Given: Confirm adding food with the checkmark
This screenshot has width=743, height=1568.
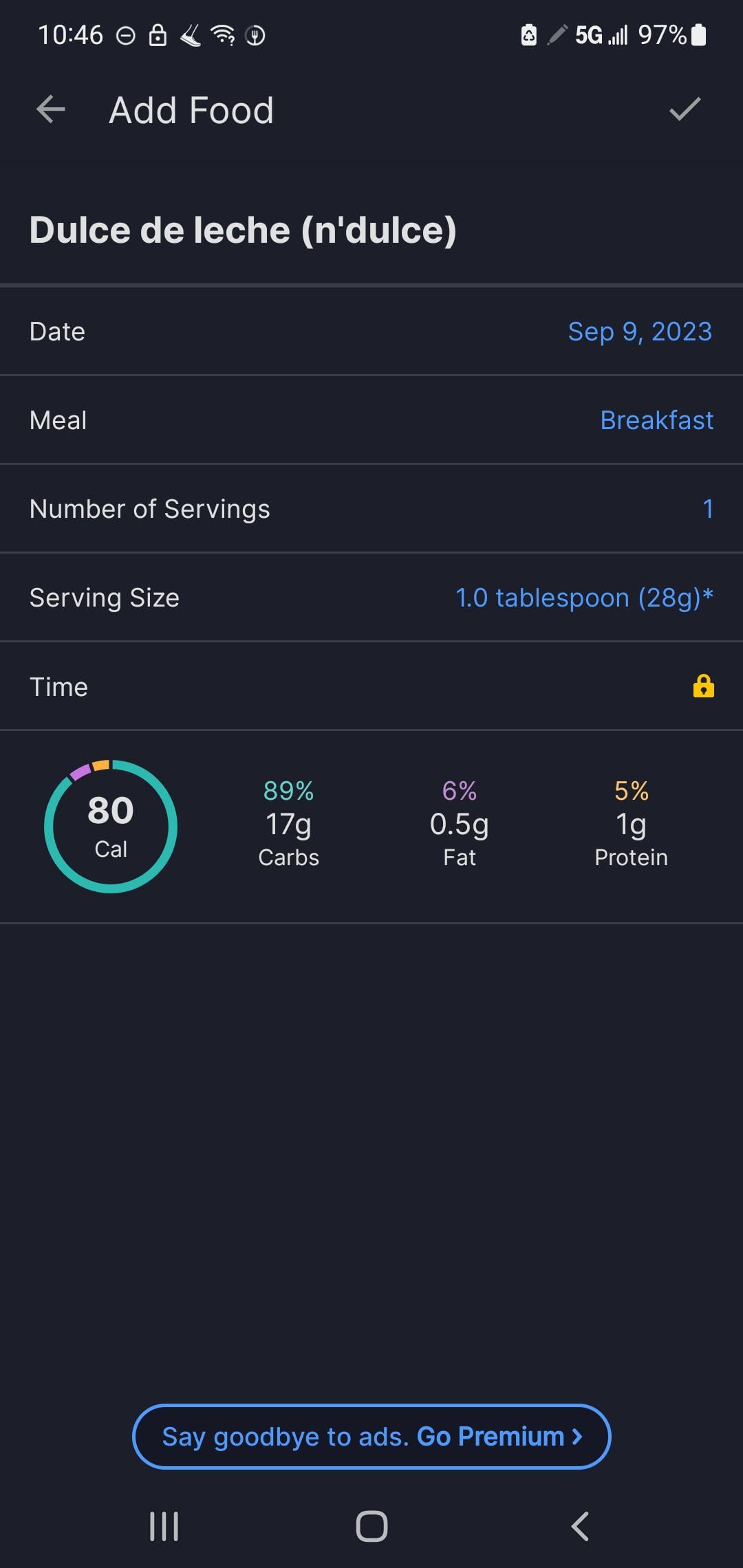Looking at the screenshot, I should [x=685, y=110].
